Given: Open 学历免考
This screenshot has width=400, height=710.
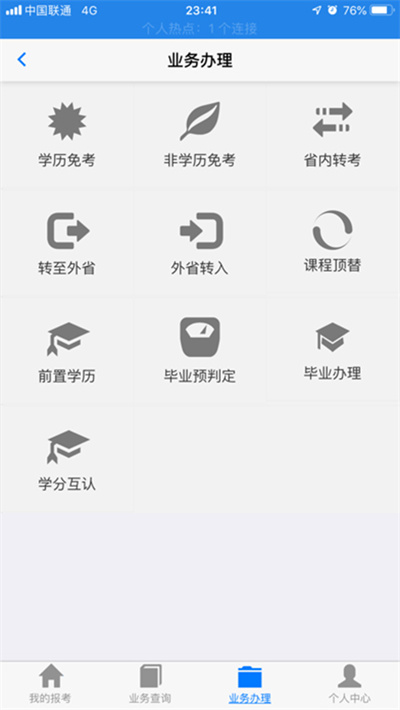Looking at the screenshot, I should 67,135.
